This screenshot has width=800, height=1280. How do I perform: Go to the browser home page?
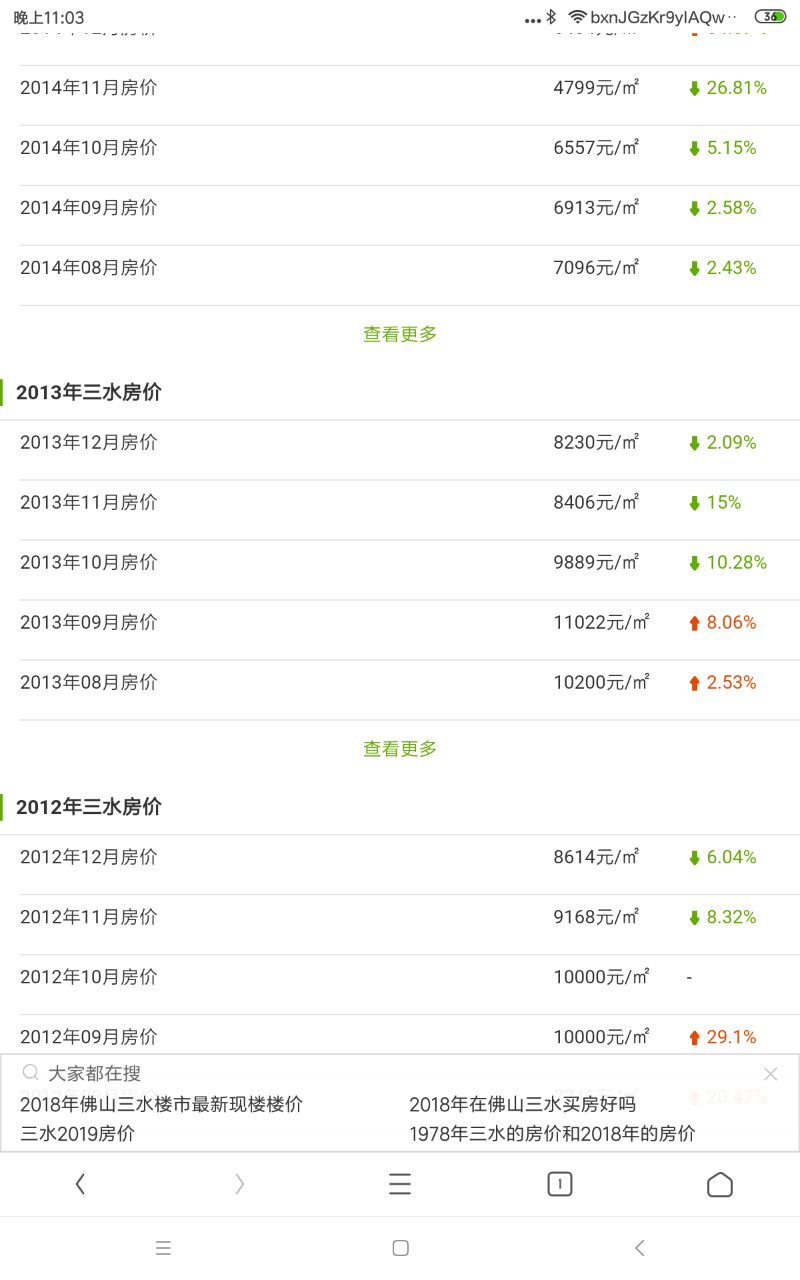720,1185
